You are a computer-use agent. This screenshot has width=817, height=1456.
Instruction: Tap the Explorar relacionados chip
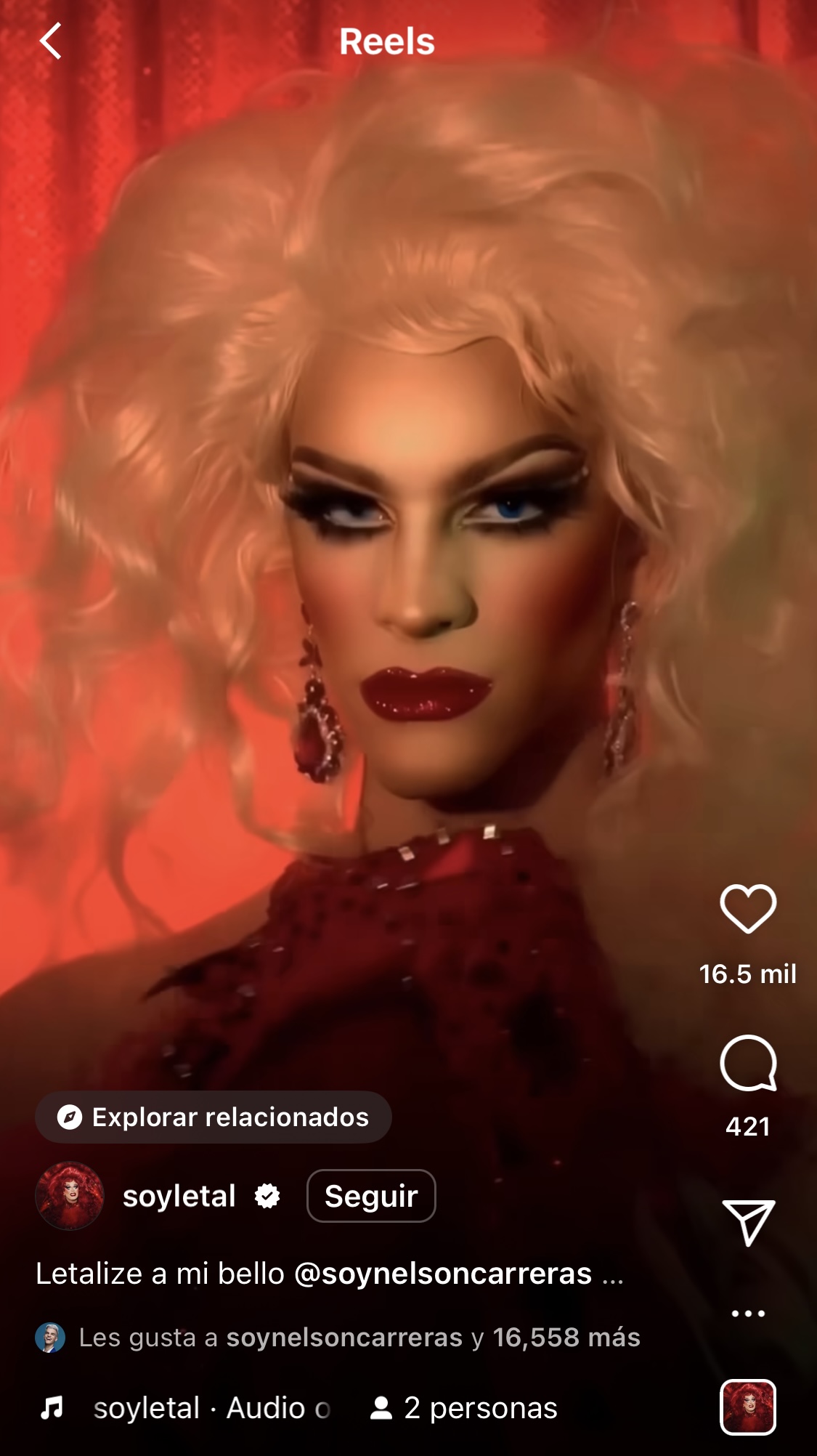[214, 1117]
